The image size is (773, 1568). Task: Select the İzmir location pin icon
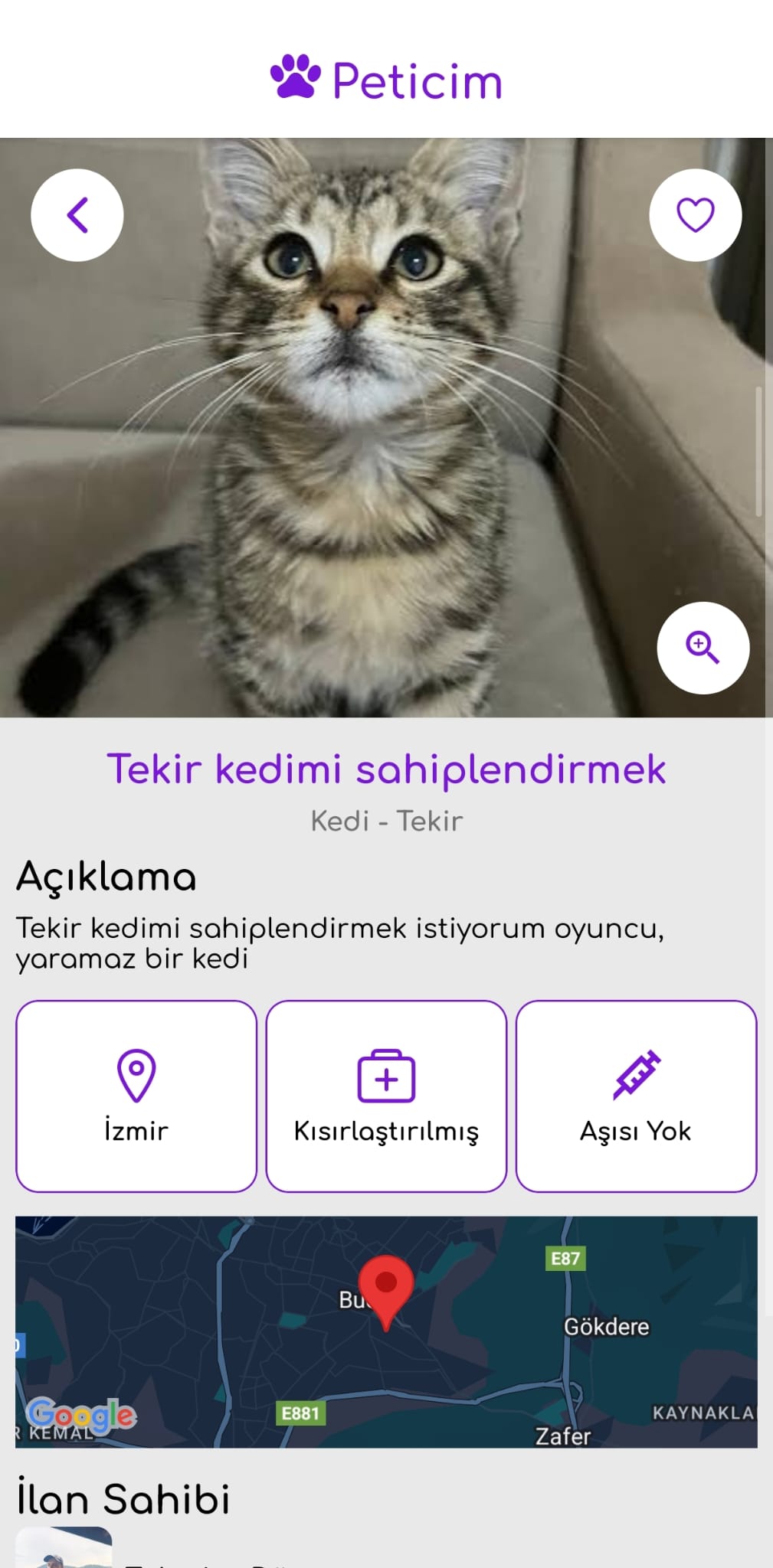point(136,1076)
